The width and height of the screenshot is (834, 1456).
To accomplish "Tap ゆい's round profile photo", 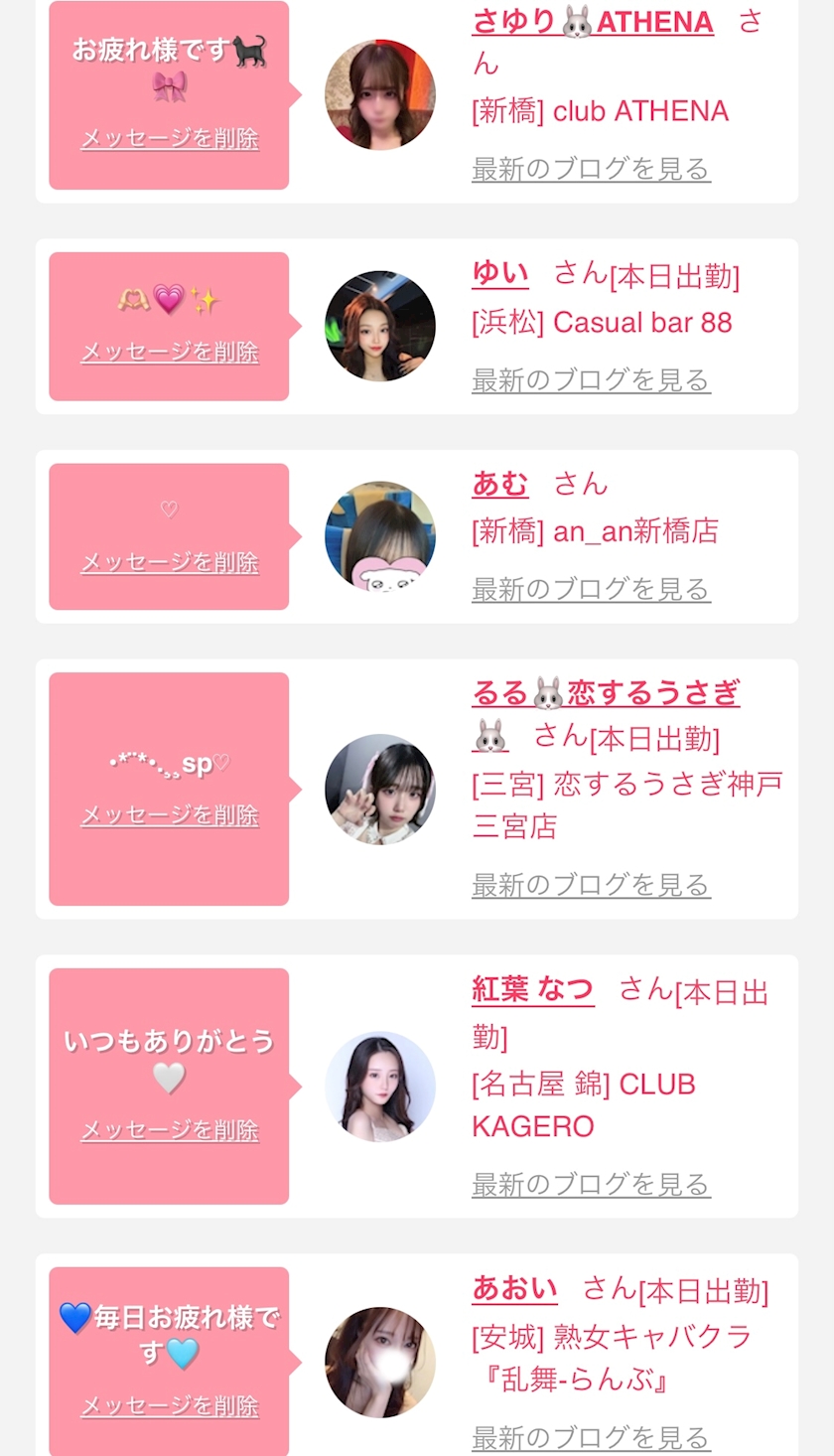I will [x=380, y=326].
